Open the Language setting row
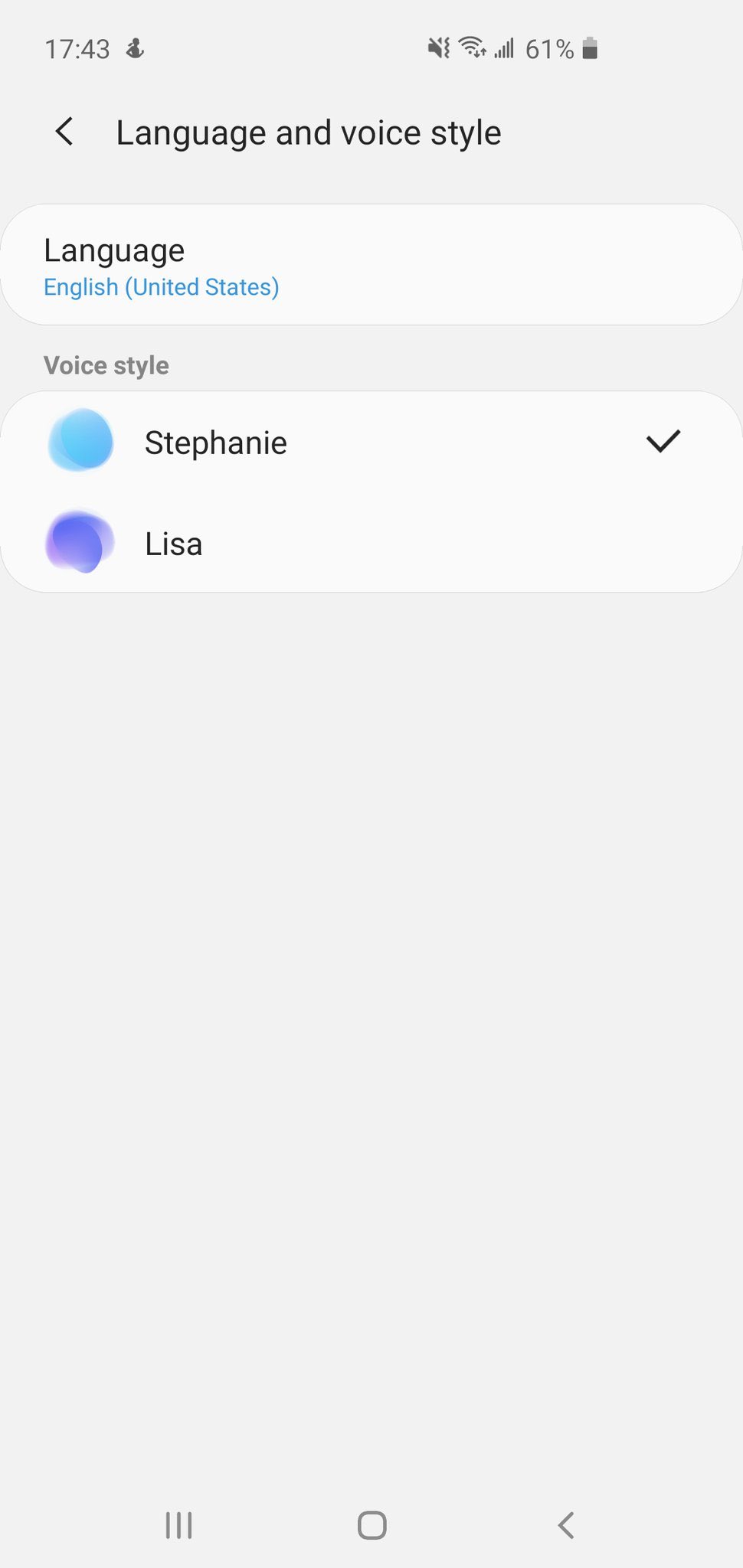 371,265
